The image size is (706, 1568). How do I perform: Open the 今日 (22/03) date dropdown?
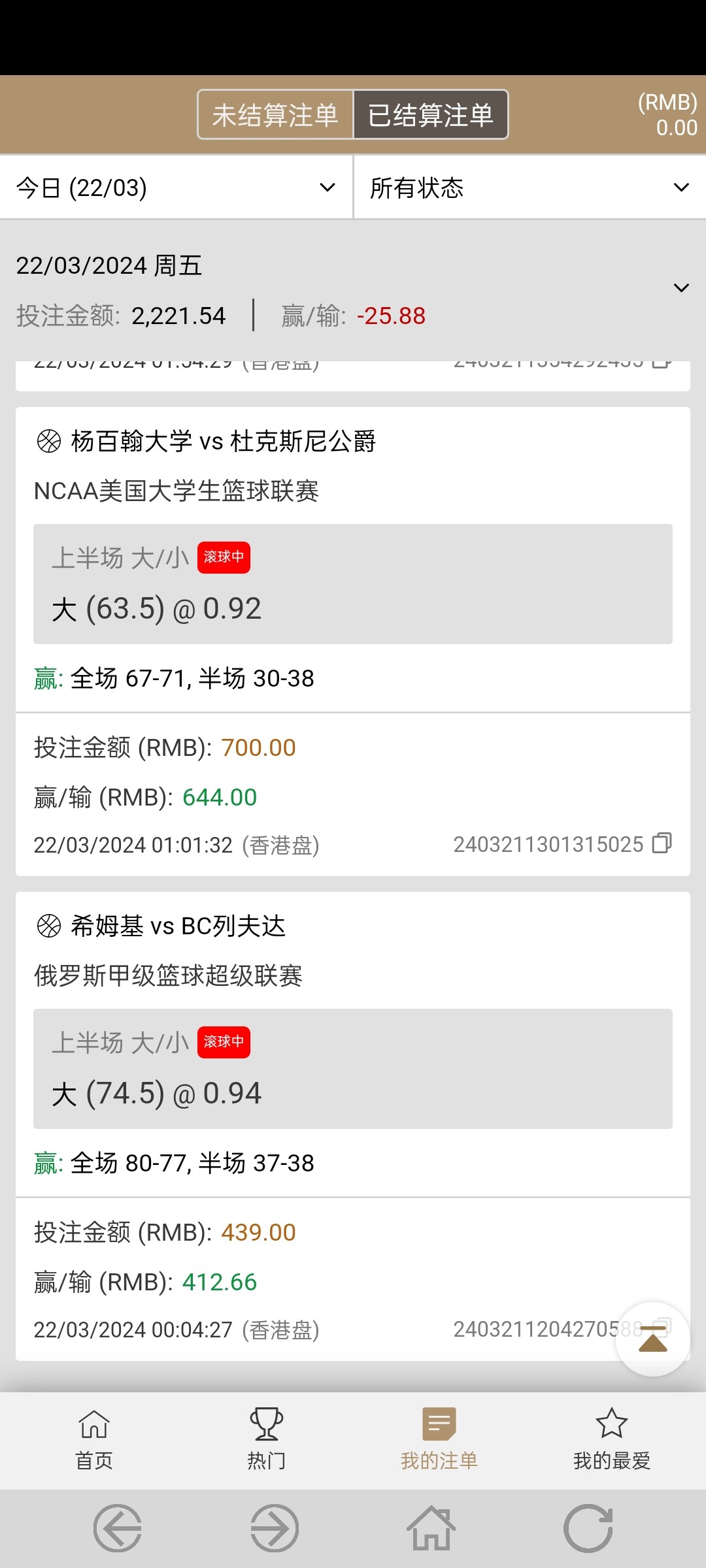click(175, 188)
